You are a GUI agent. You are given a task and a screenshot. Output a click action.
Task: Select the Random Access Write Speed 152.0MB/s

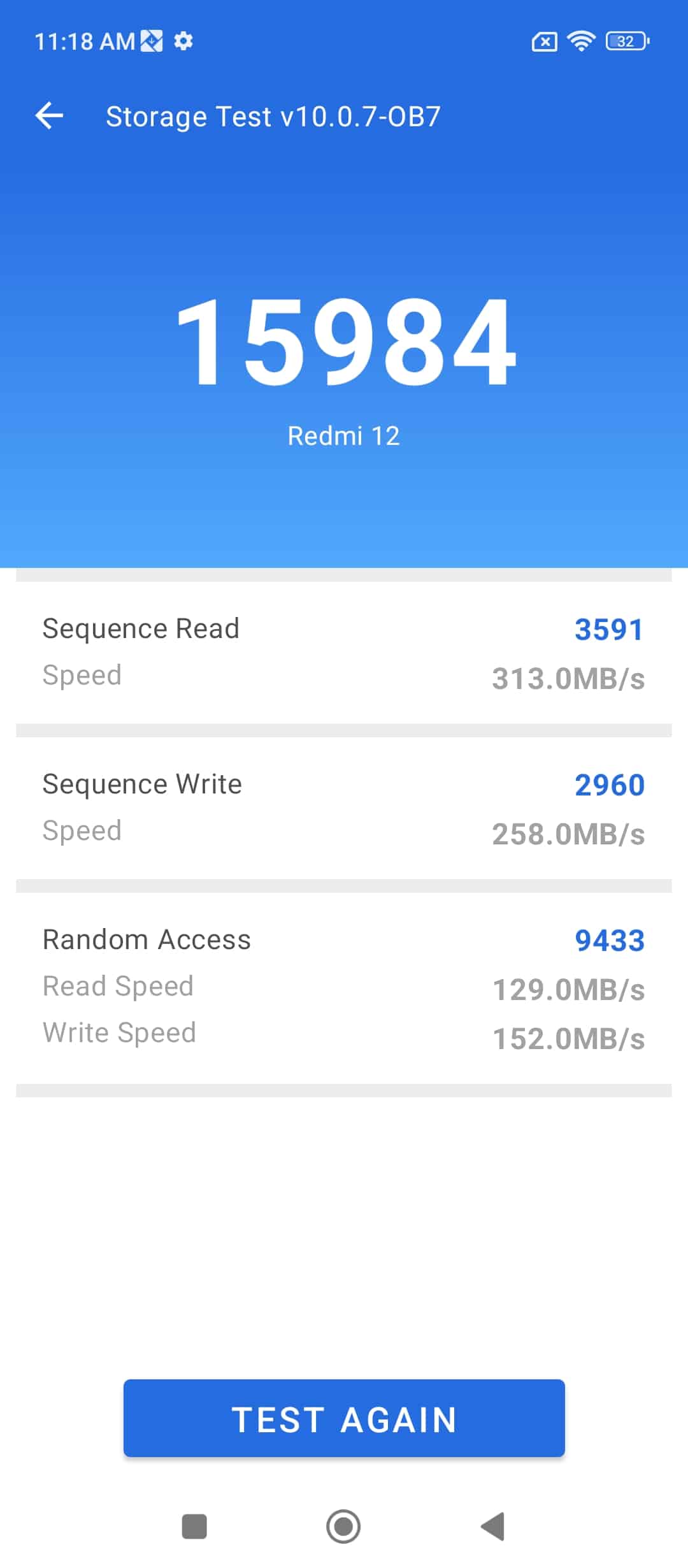(x=569, y=1033)
